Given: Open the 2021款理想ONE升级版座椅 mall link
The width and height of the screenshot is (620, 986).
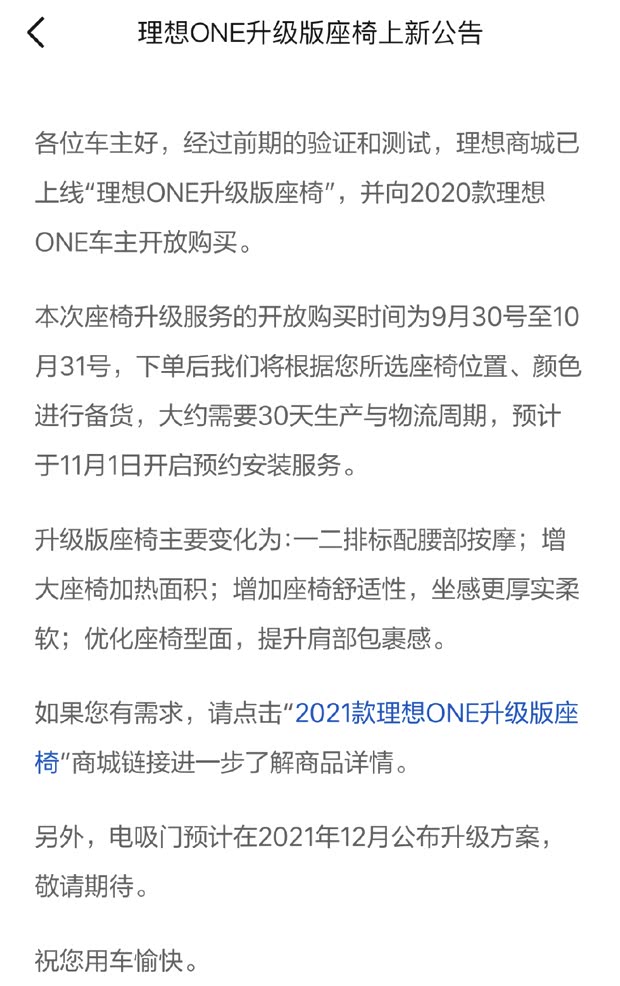Looking at the screenshot, I should [x=436, y=713].
